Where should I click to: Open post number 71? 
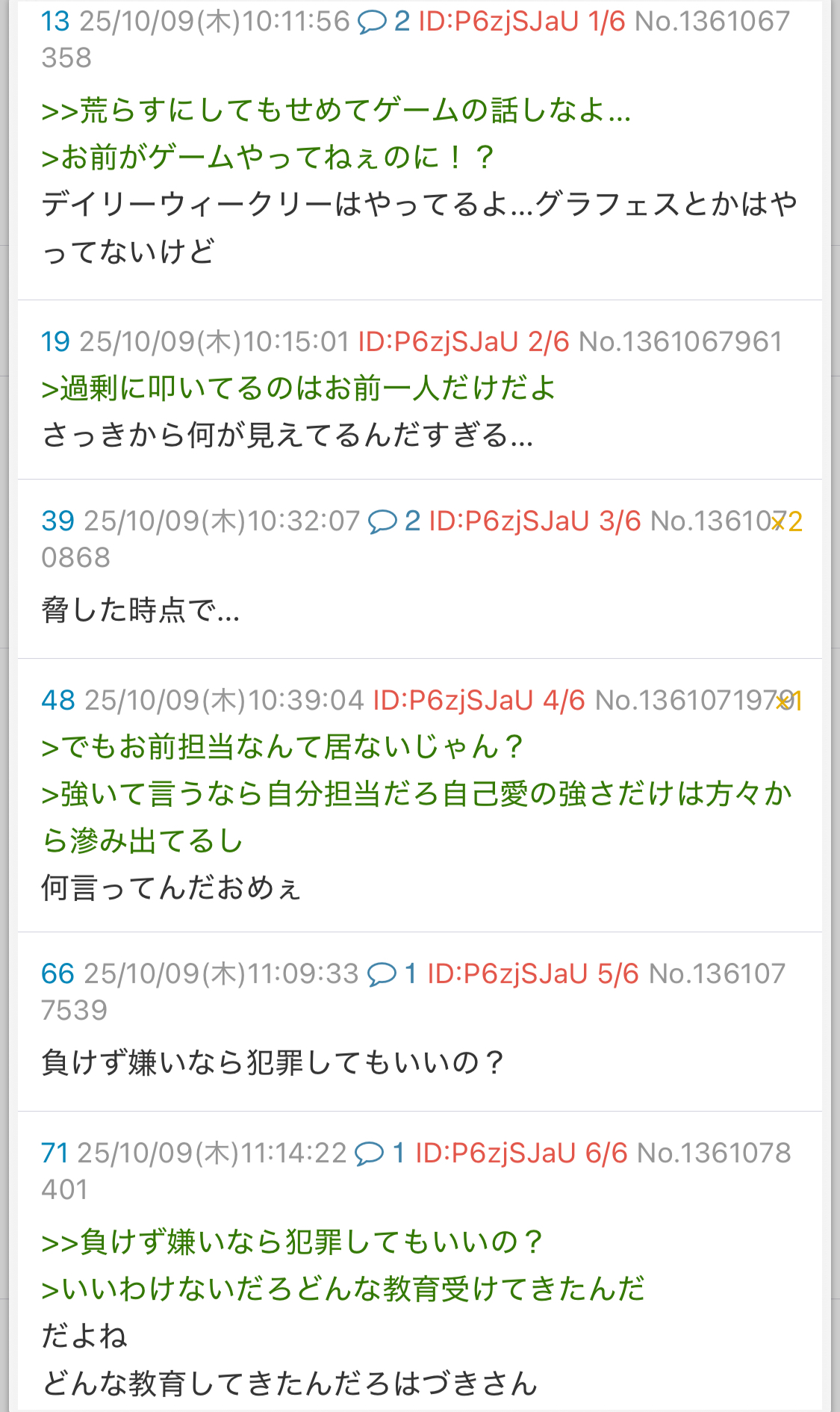coord(55,1153)
